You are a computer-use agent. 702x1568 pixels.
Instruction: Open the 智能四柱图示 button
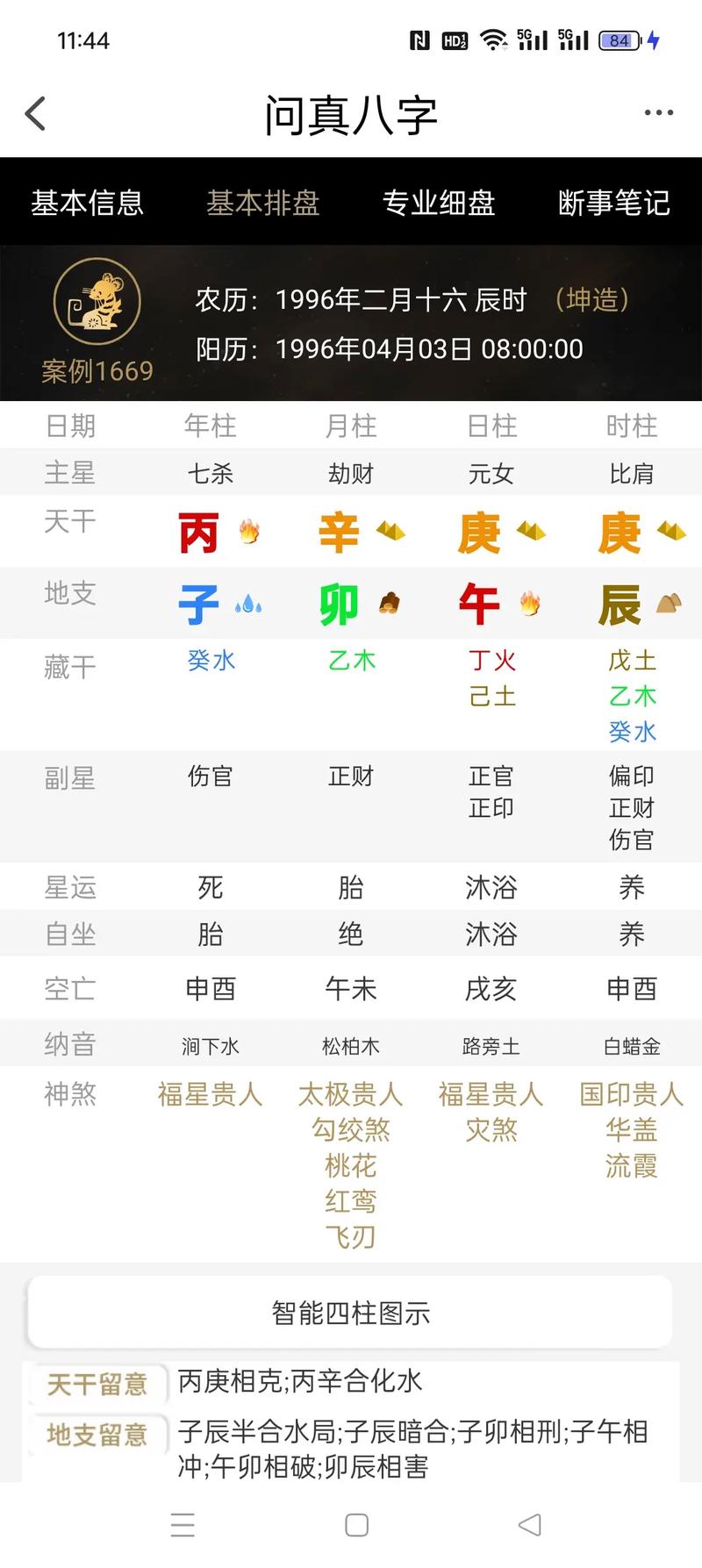pos(351,1313)
